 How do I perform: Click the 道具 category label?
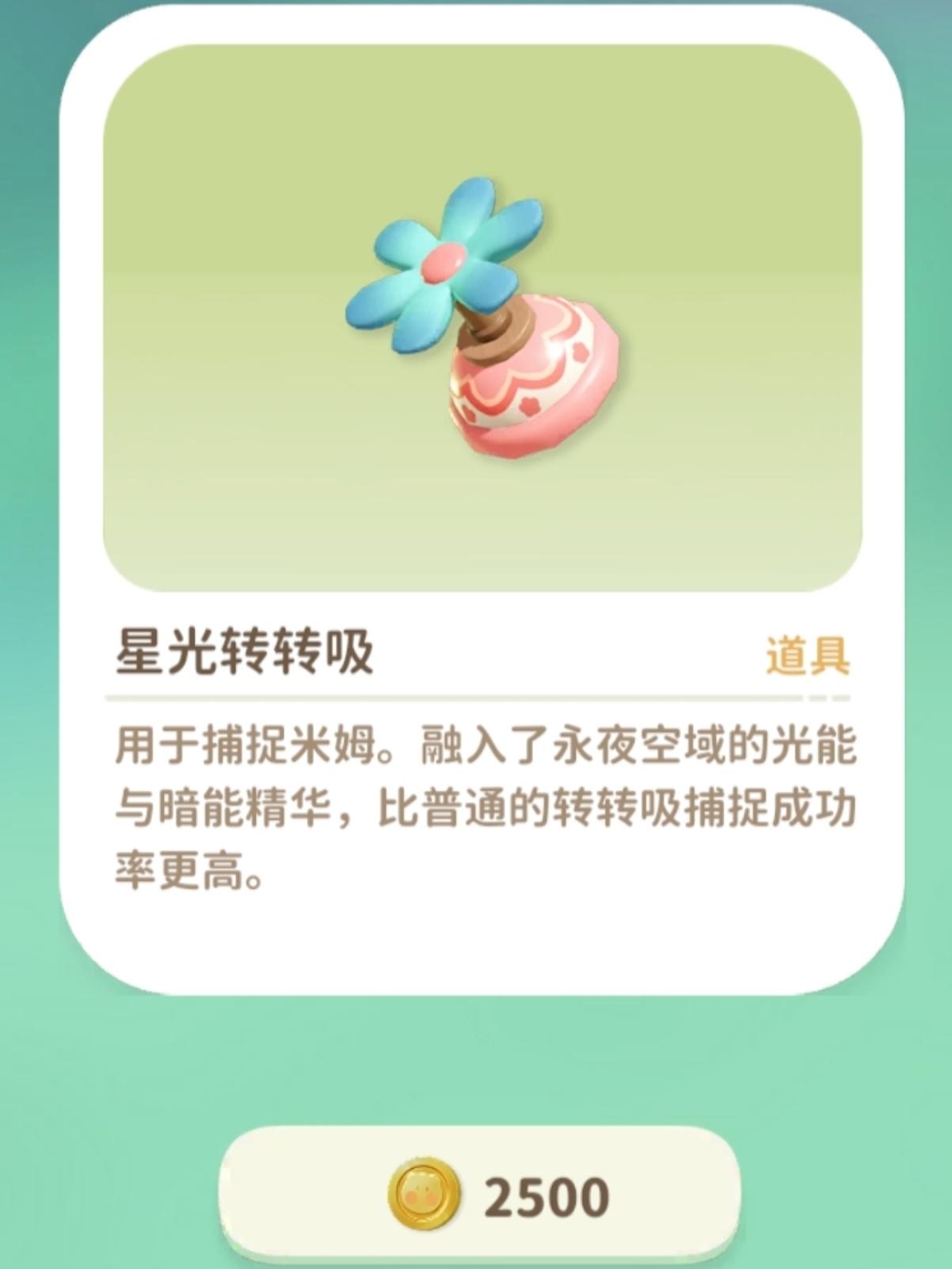809,653
